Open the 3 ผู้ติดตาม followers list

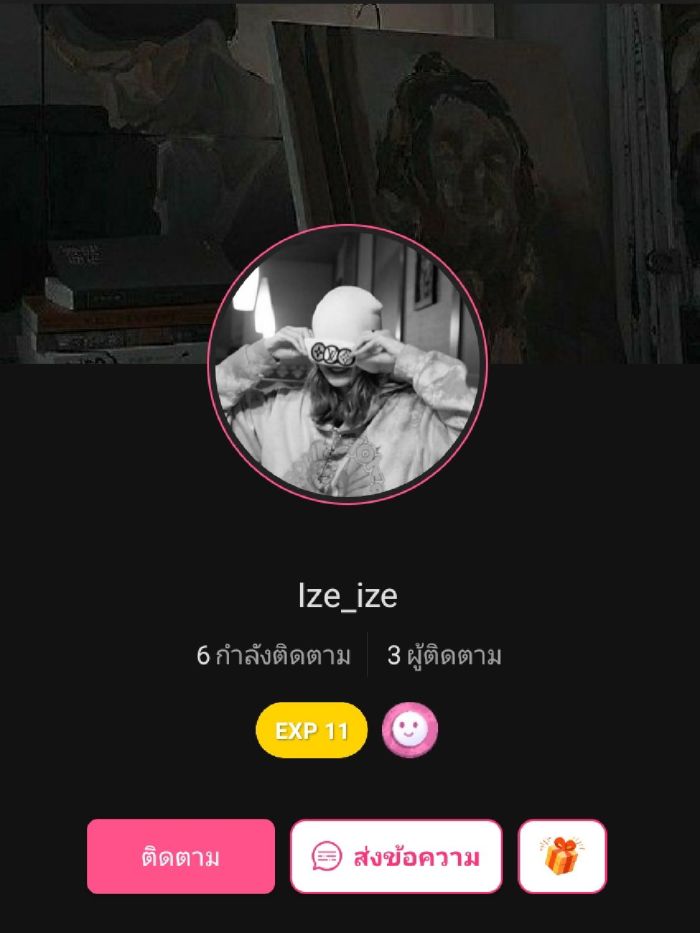444,656
